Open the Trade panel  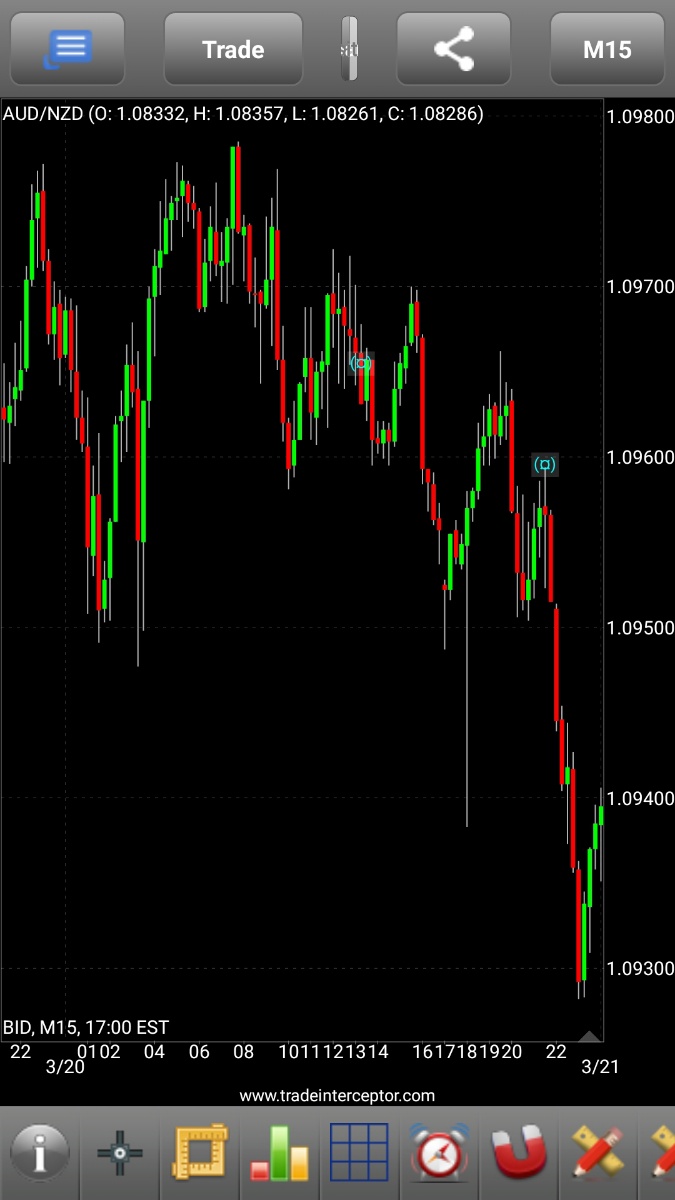coord(233,49)
